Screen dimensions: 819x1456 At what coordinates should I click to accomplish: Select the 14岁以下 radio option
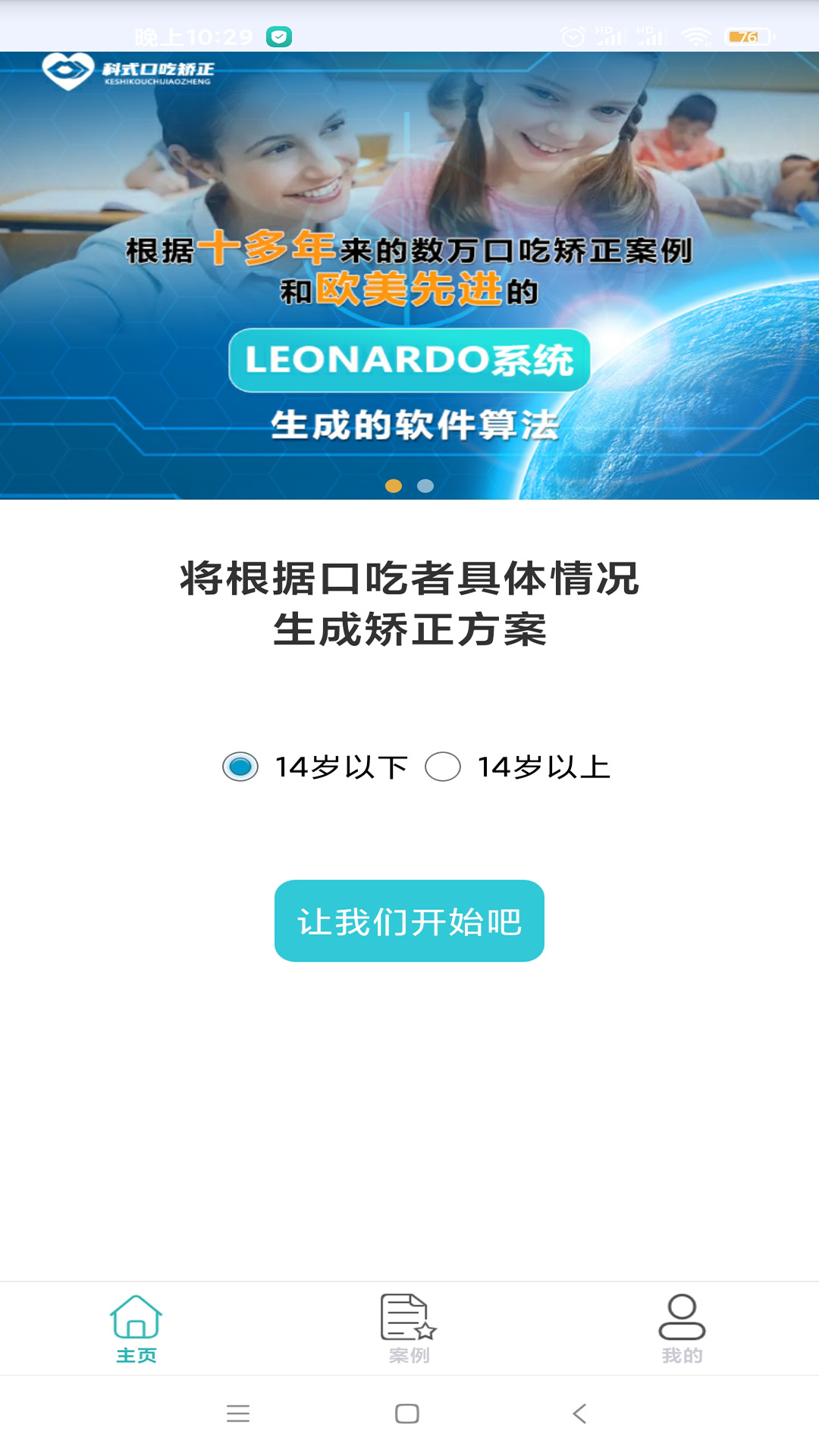pyautogui.click(x=240, y=767)
